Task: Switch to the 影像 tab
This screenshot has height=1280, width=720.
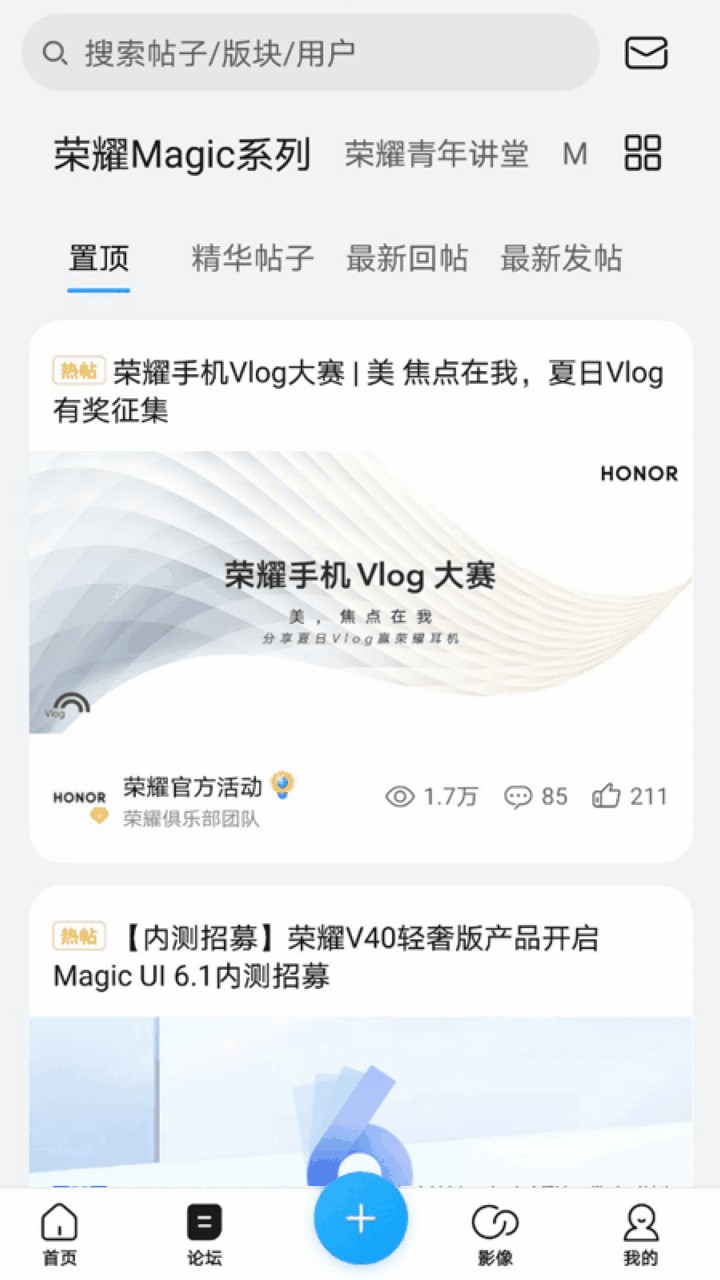Action: coord(495,1234)
